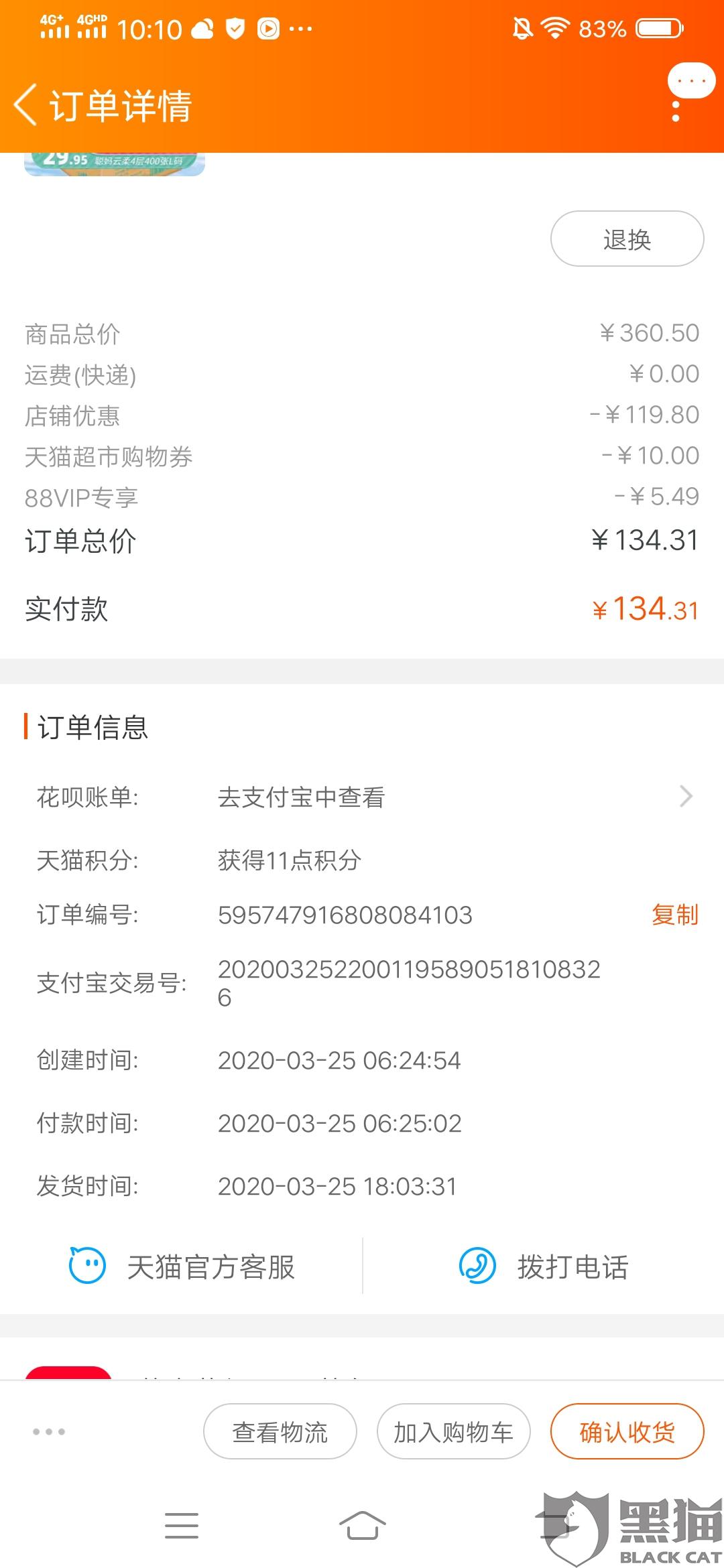Screen dimensions: 724x1568
Task: Confirm receipt with 确认收货
Action: (627, 1432)
